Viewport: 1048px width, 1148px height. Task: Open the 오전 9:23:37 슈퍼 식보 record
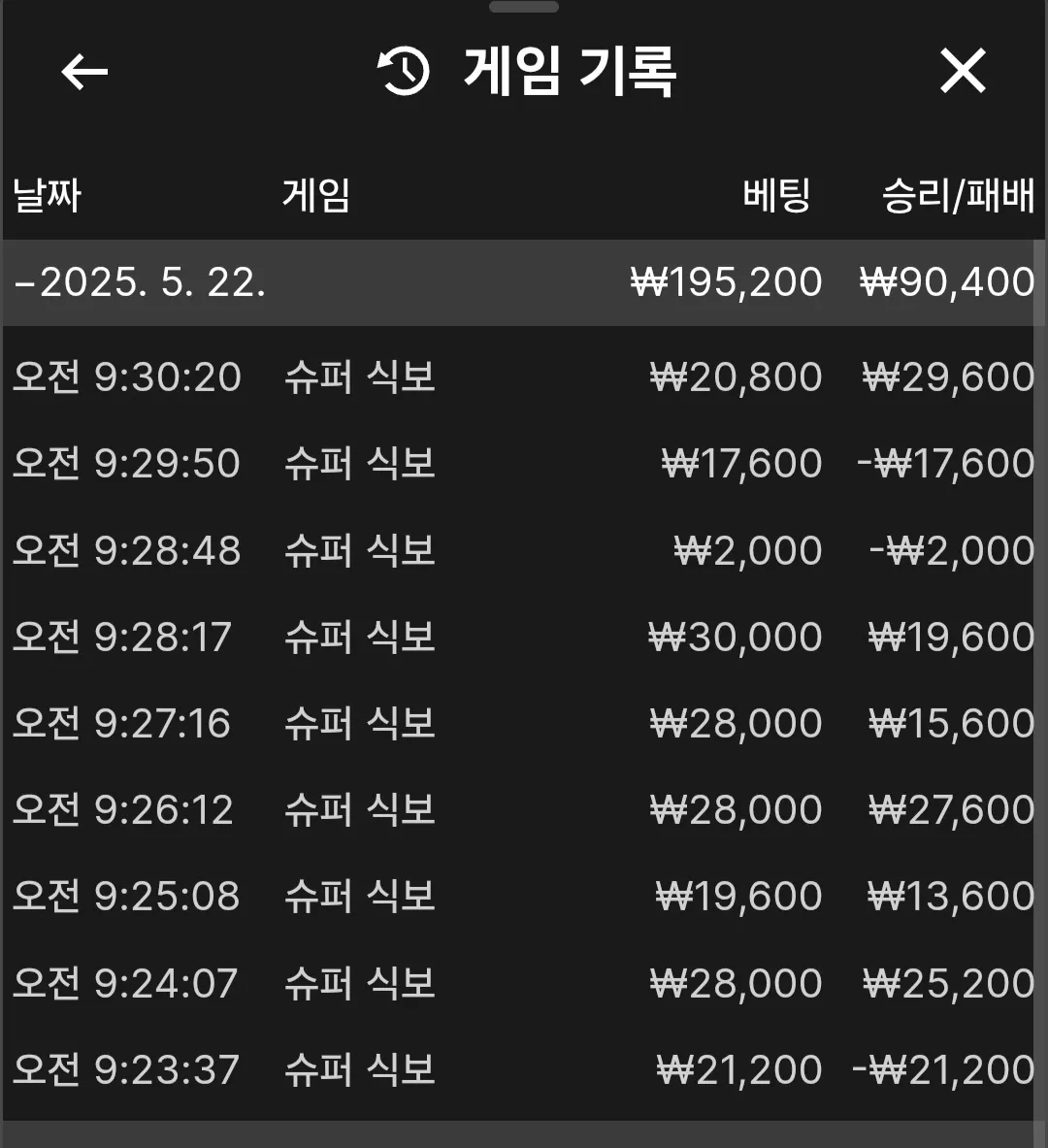pos(524,1069)
